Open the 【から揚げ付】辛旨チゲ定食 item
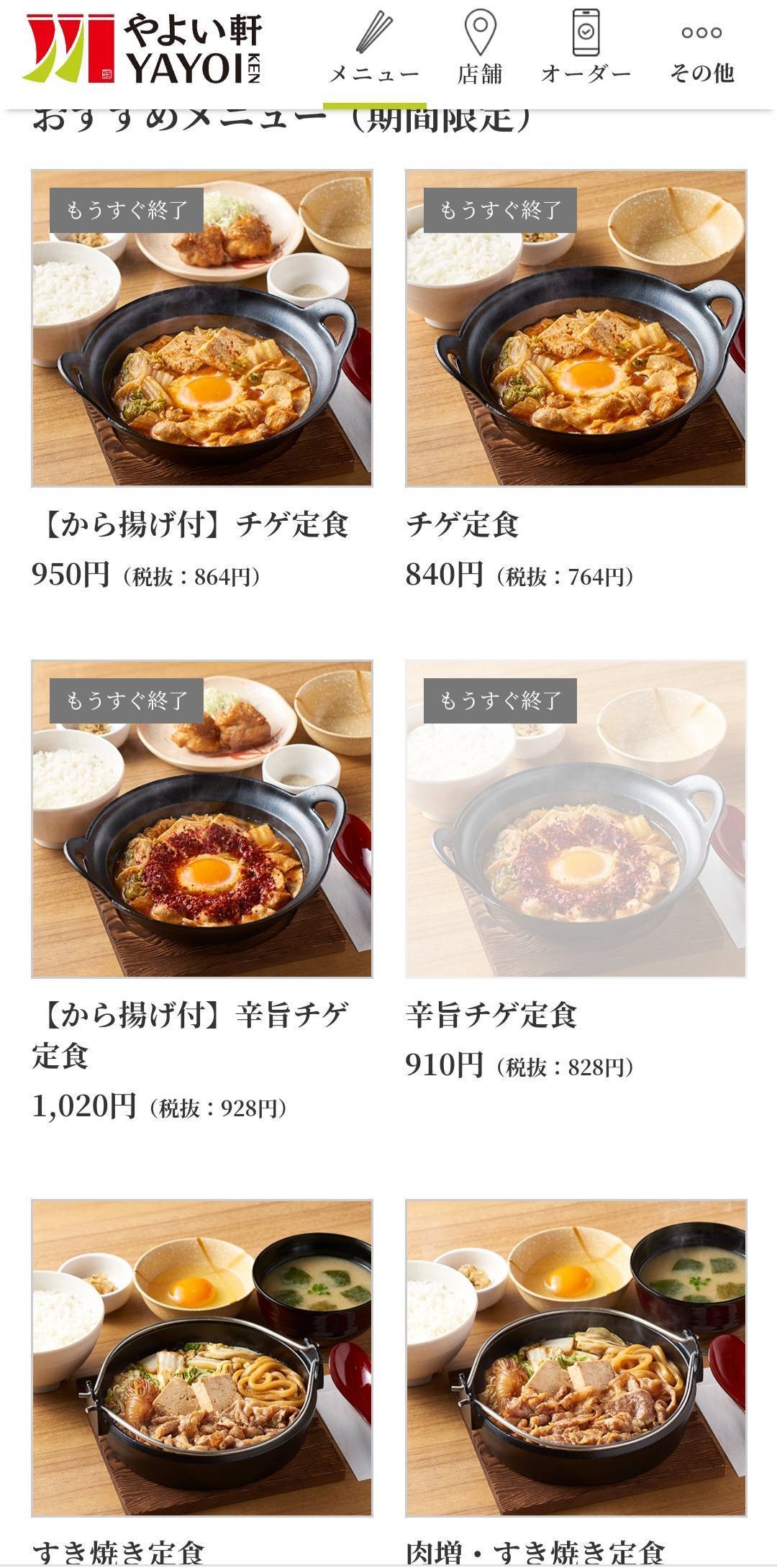Viewport: 777px width, 1568px height. [x=201, y=819]
